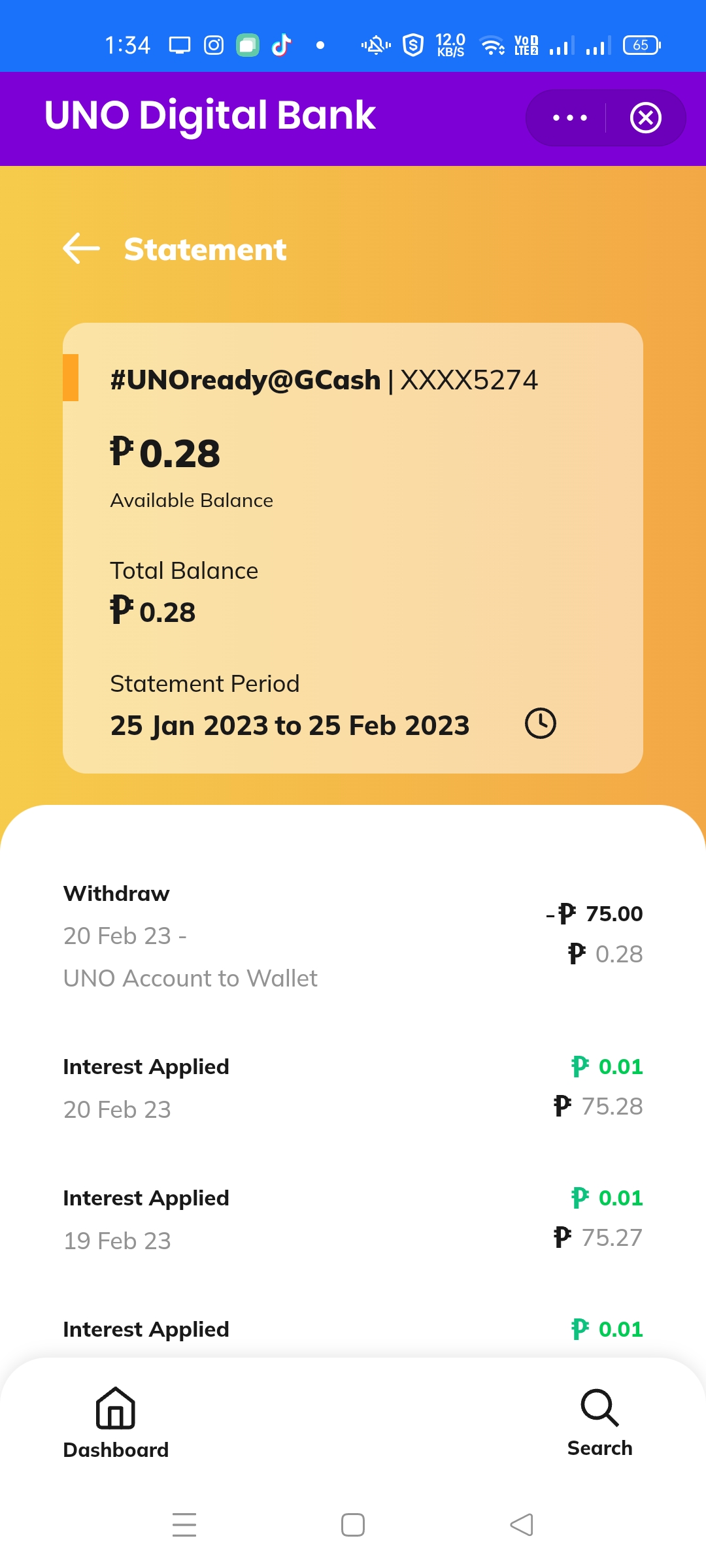Tap the clock icon next to Statement Period
Screen dimensions: 706x1568
(541, 724)
